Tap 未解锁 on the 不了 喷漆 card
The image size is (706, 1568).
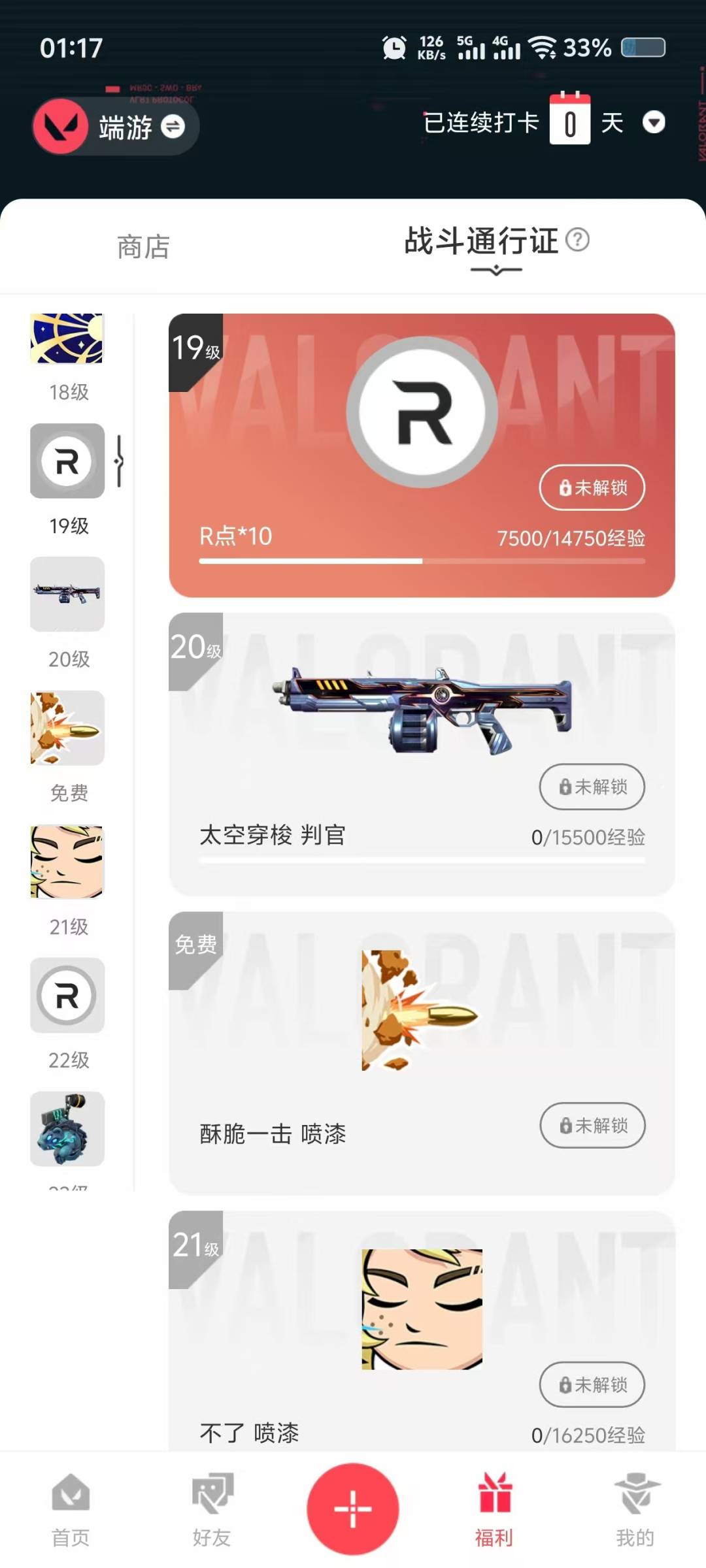pos(592,1384)
